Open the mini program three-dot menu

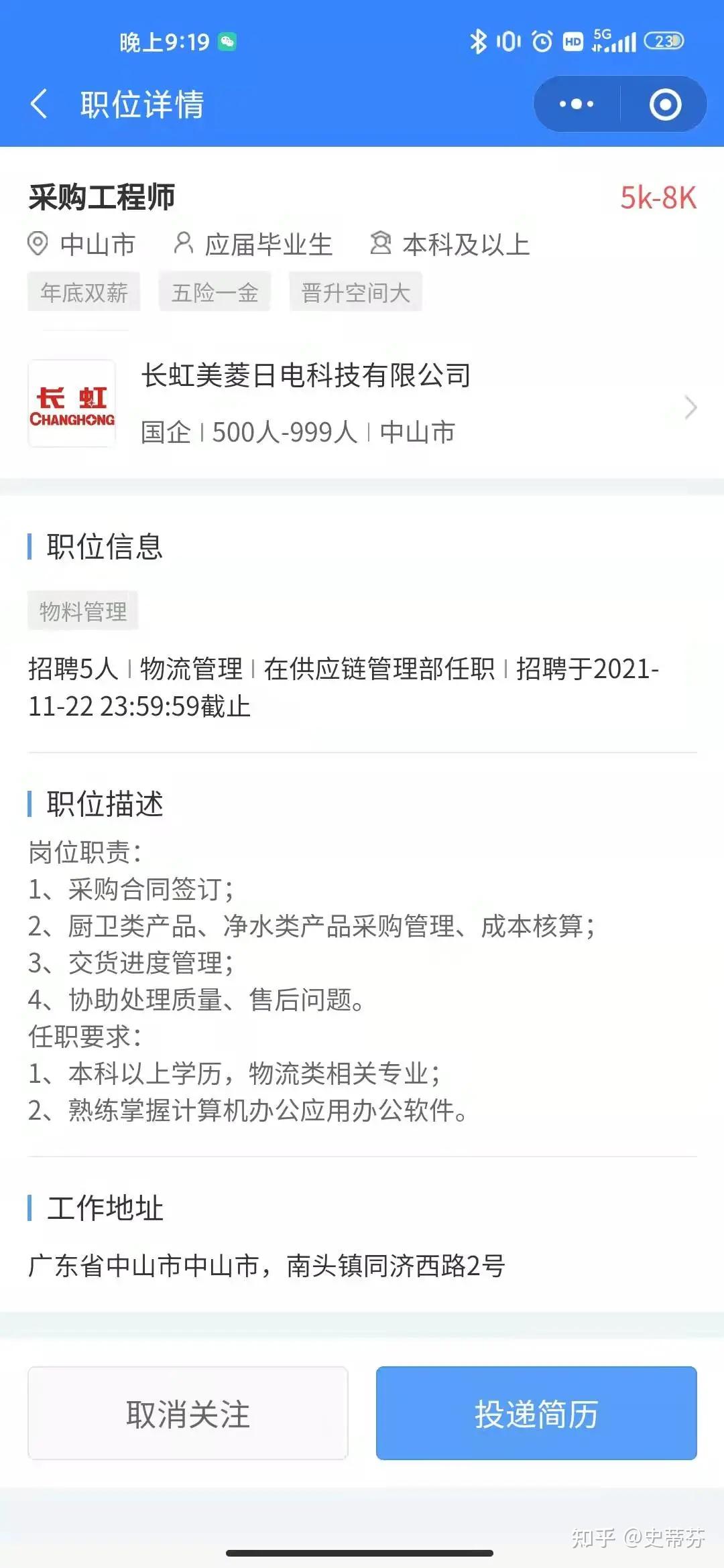tap(577, 105)
